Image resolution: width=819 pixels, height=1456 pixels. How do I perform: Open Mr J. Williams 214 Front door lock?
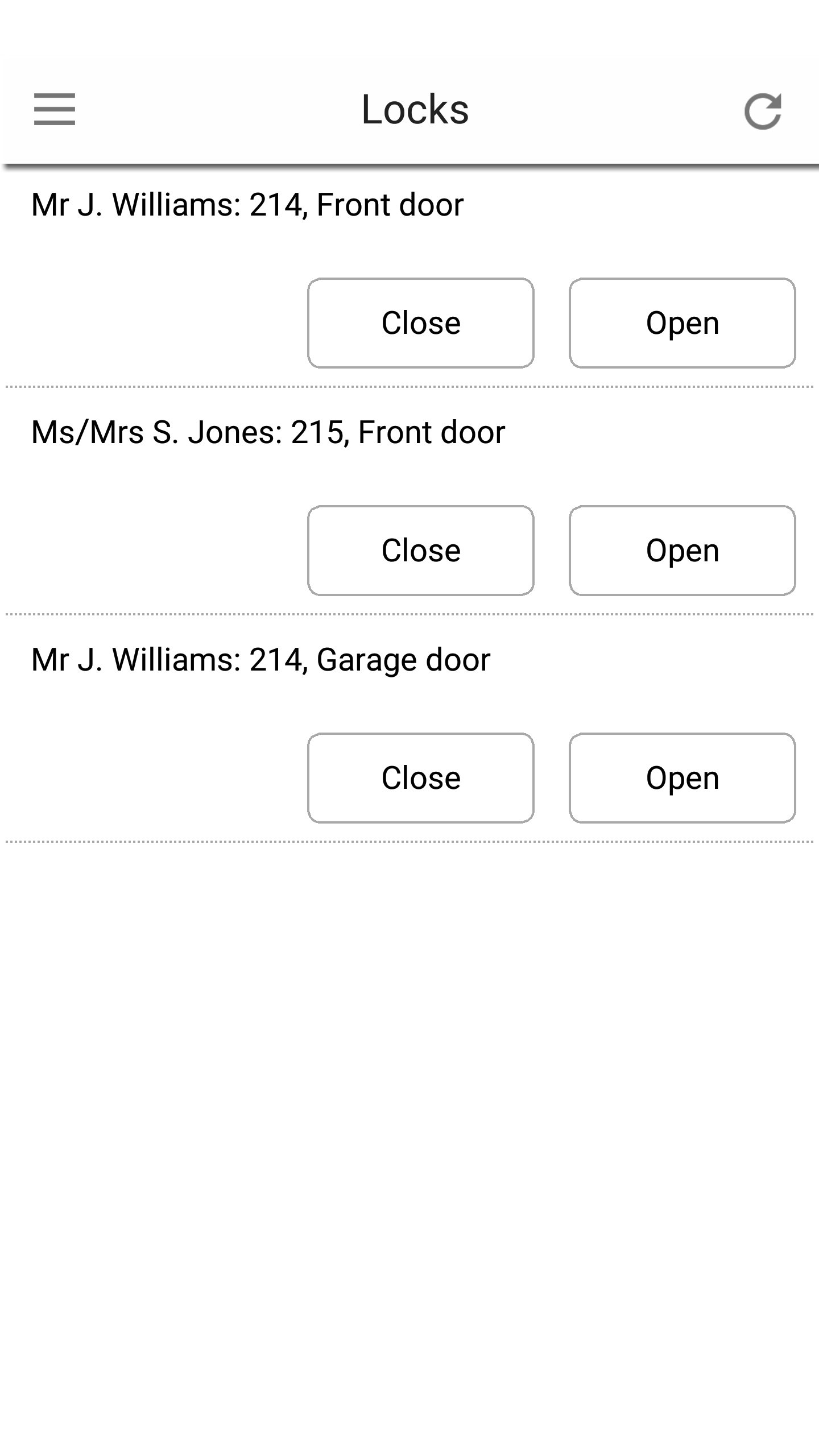682,323
